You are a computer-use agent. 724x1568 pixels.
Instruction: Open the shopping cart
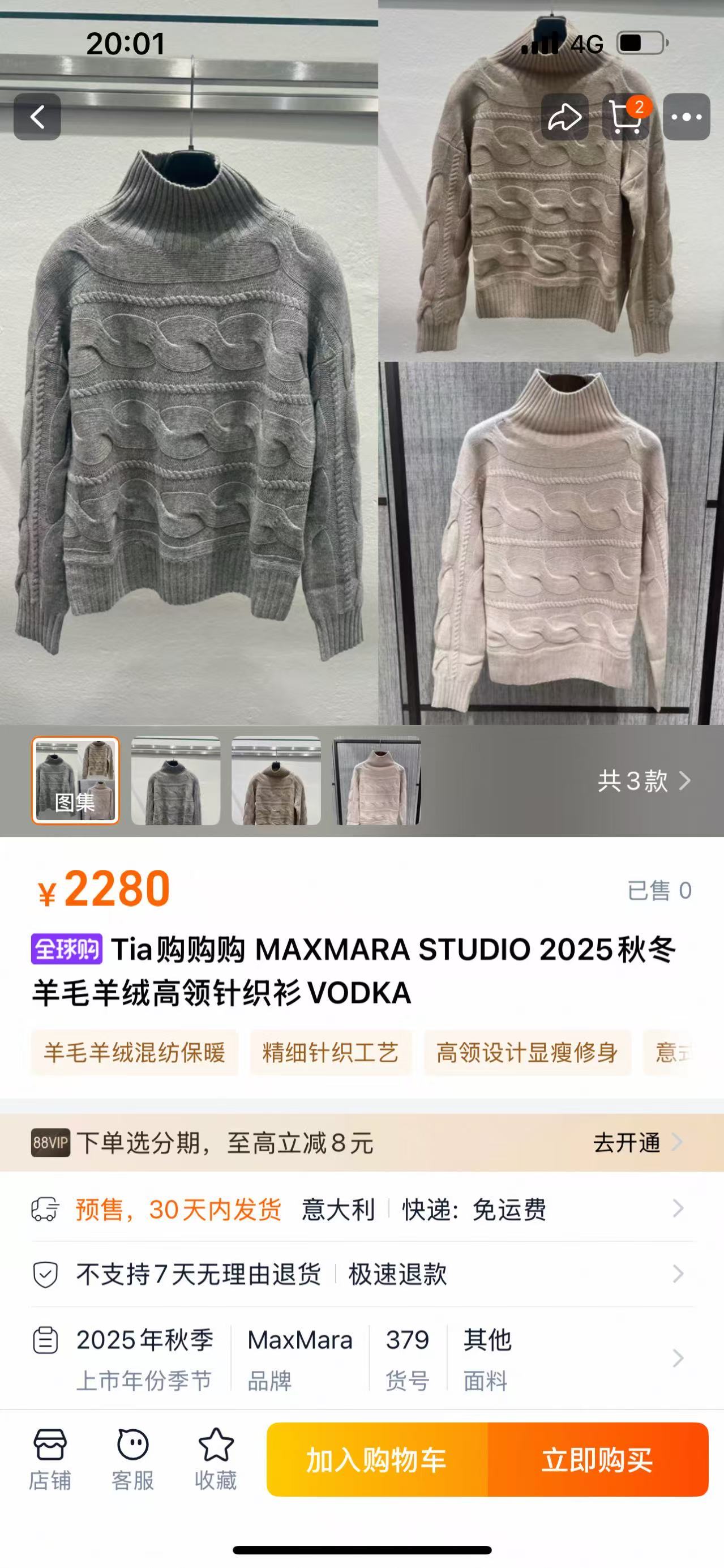pyautogui.click(x=626, y=117)
